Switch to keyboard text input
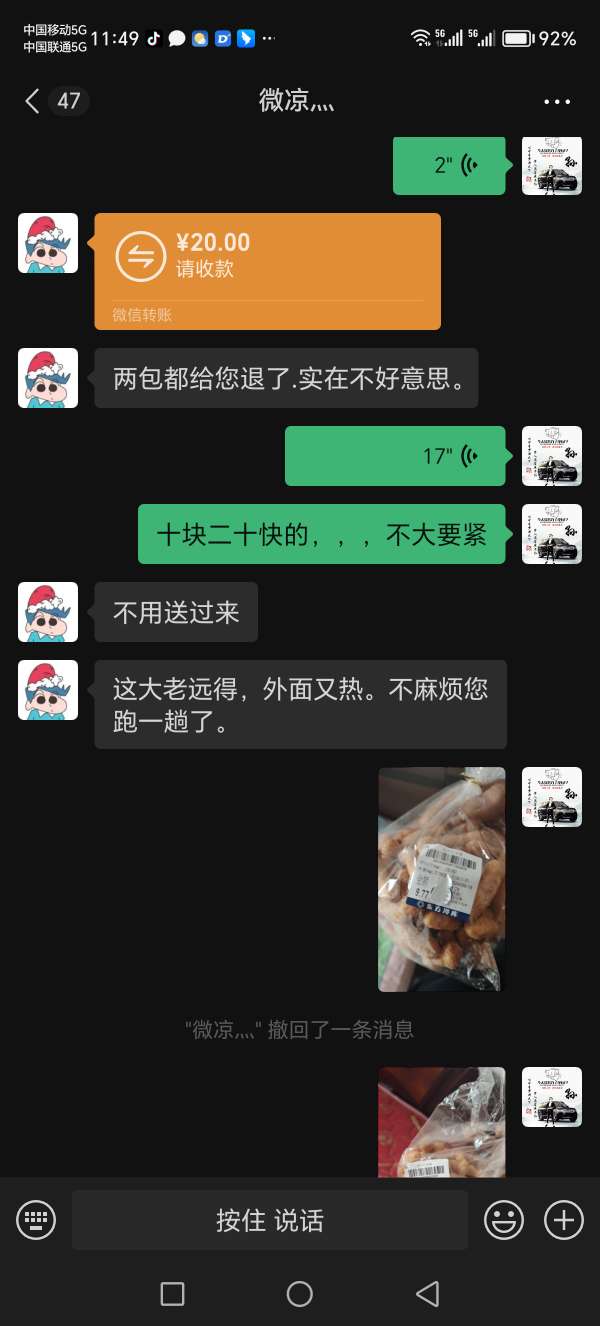 [x=36, y=1219]
